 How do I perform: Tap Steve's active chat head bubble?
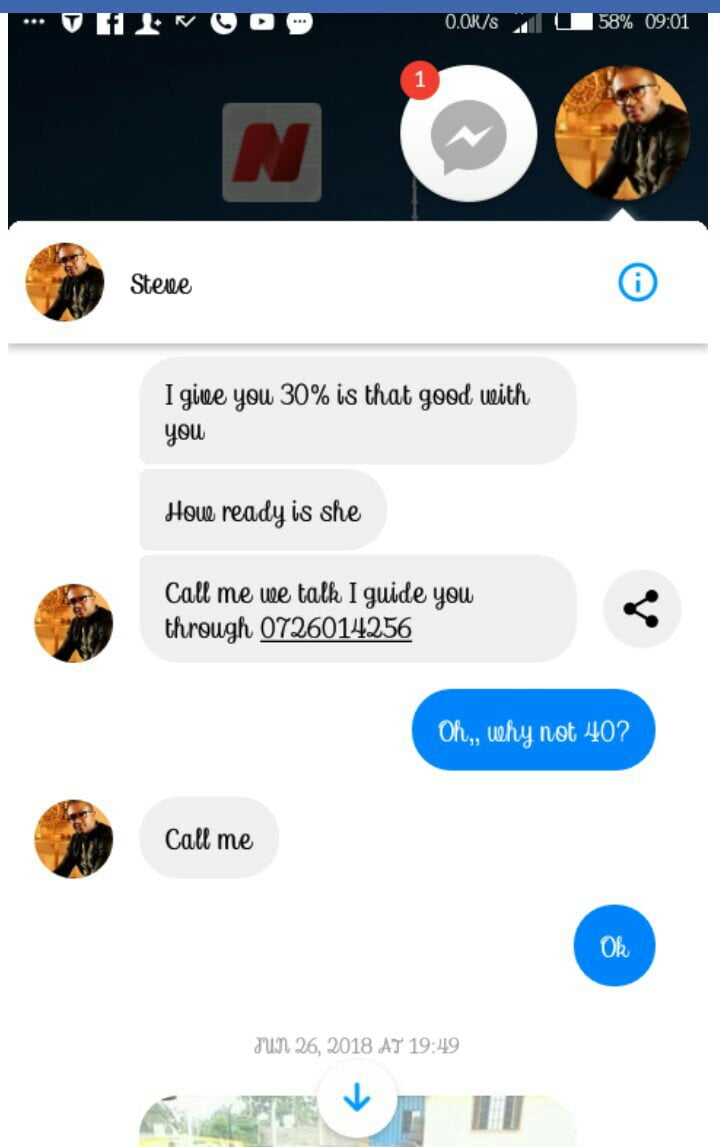point(622,134)
